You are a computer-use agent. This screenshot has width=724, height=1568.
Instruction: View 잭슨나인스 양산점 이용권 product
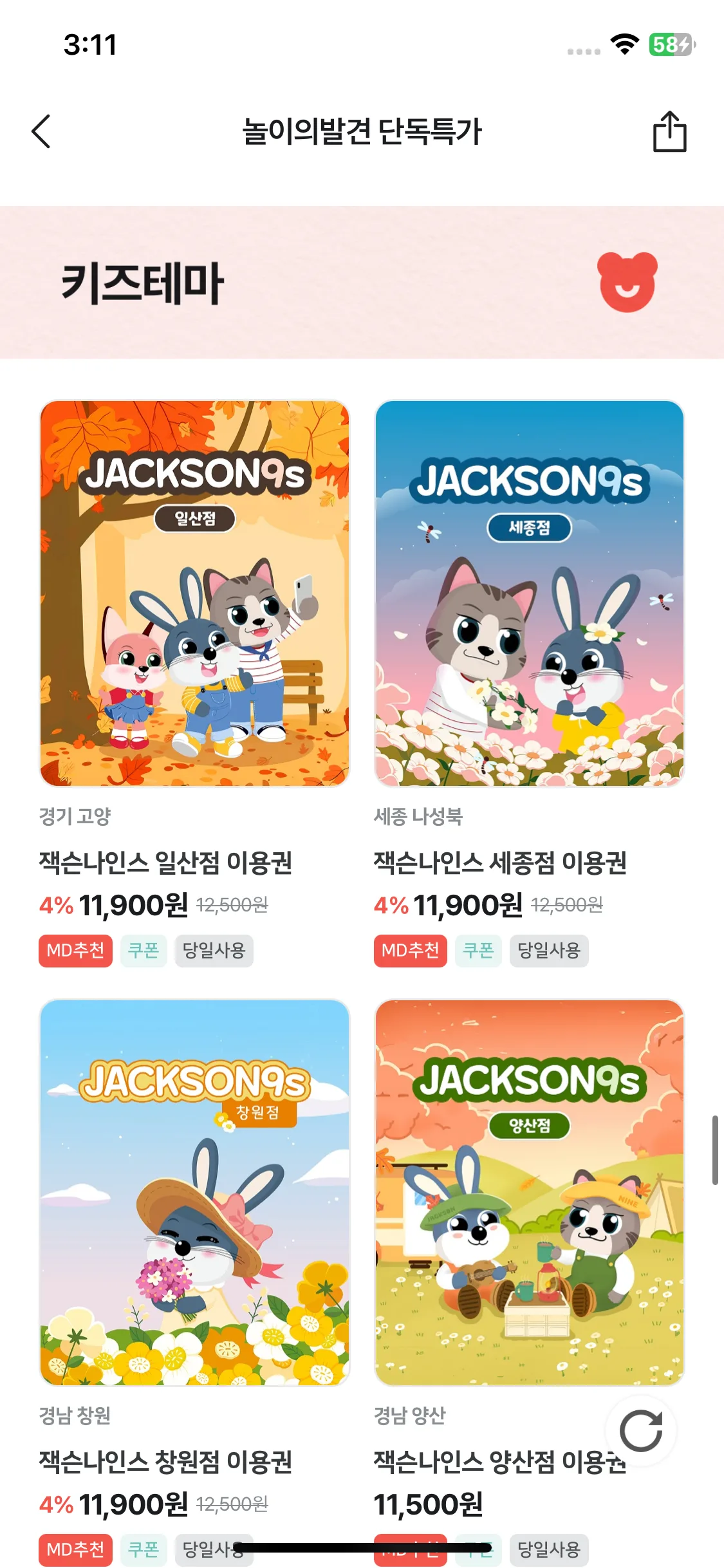(529, 1192)
